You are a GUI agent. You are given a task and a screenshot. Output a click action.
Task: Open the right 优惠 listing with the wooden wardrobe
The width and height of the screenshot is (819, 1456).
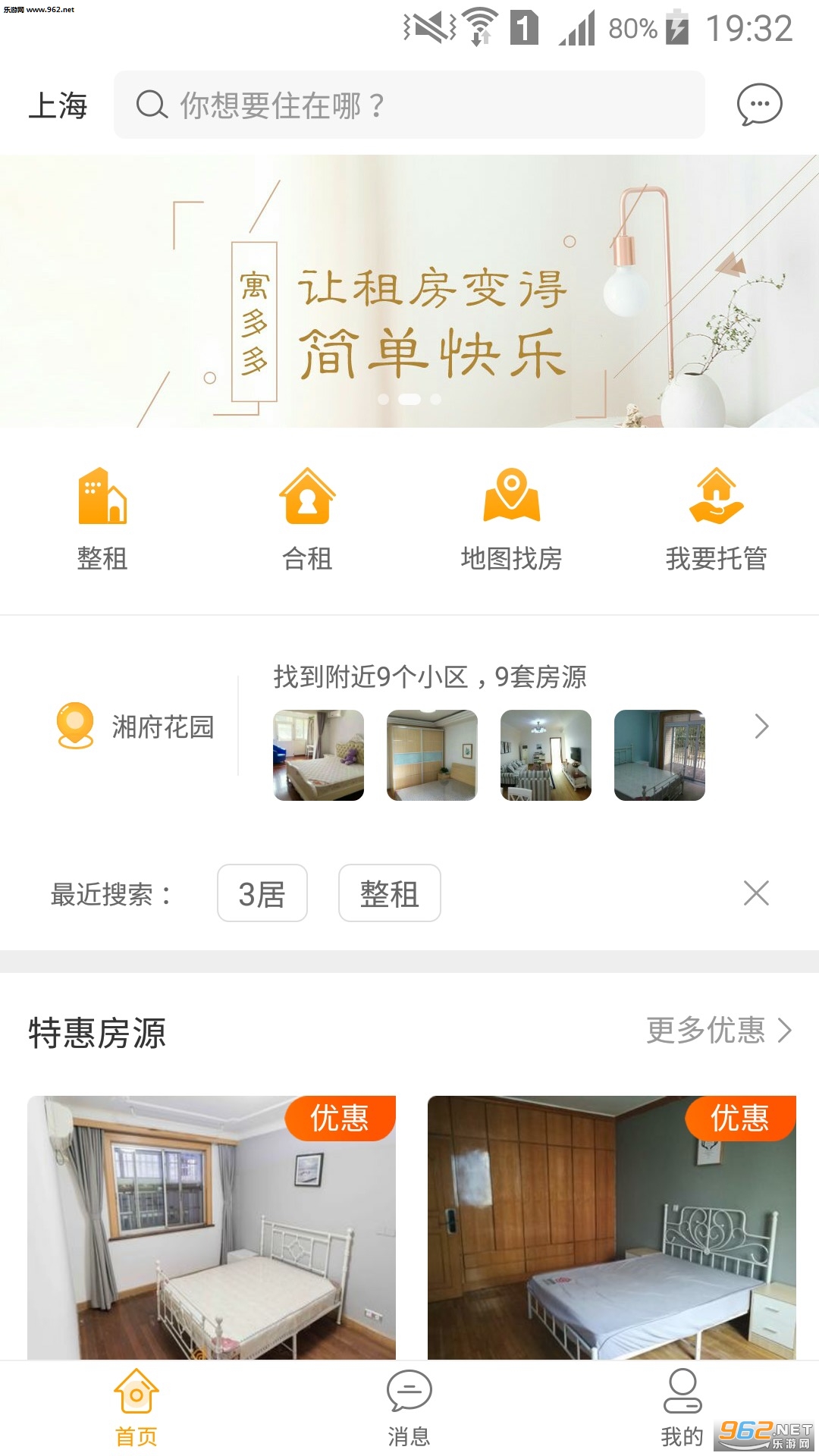[x=611, y=1228]
